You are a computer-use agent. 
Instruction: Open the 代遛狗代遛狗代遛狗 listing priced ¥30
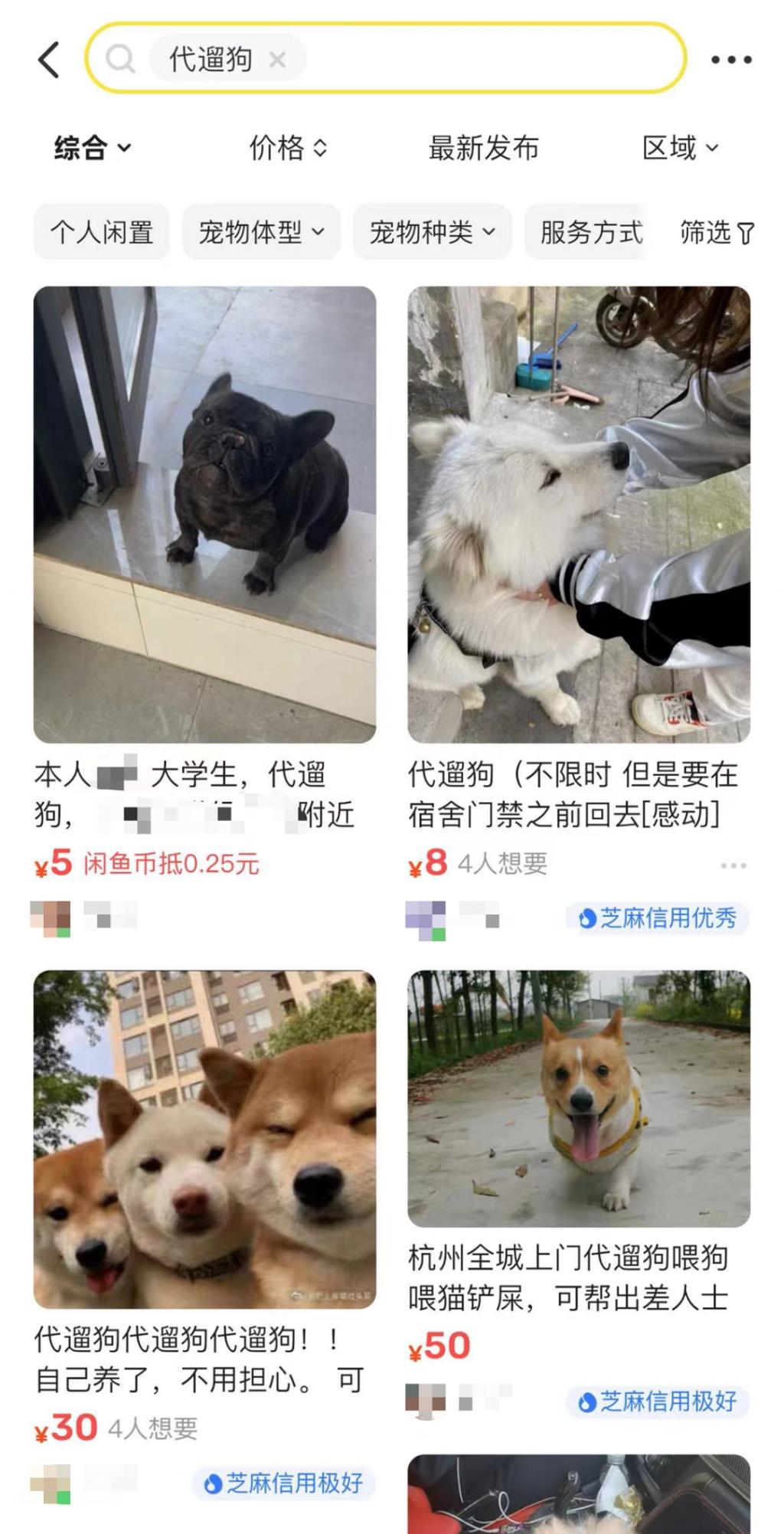(204, 1139)
